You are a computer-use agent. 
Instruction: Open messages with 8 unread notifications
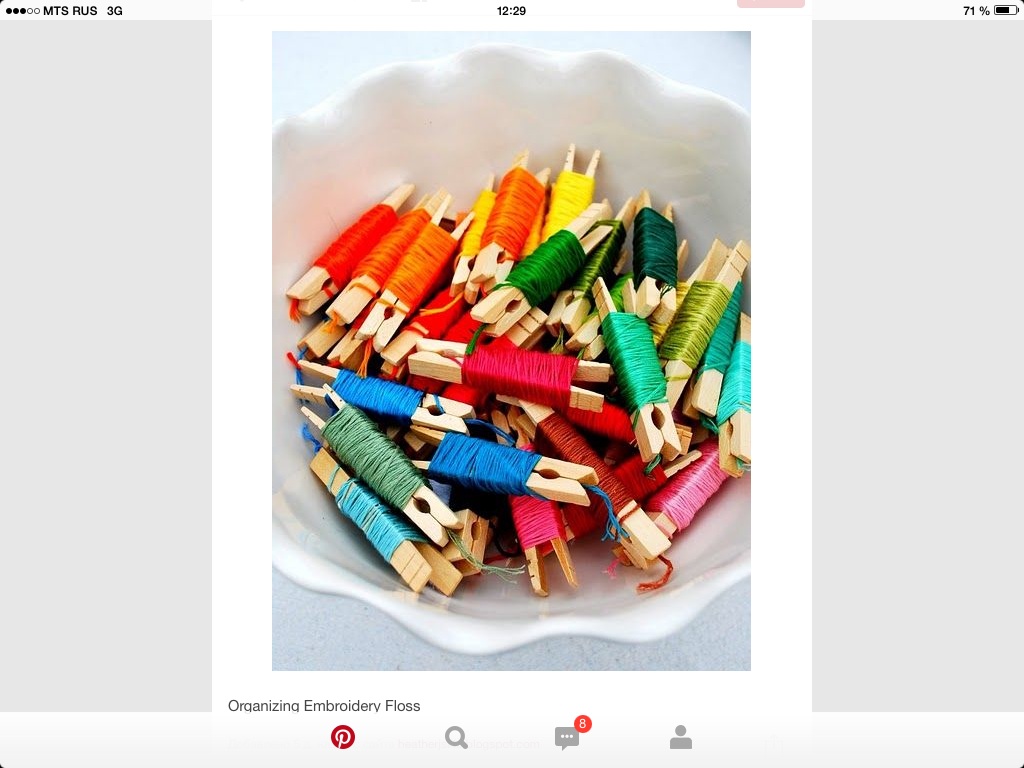pyautogui.click(x=567, y=739)
